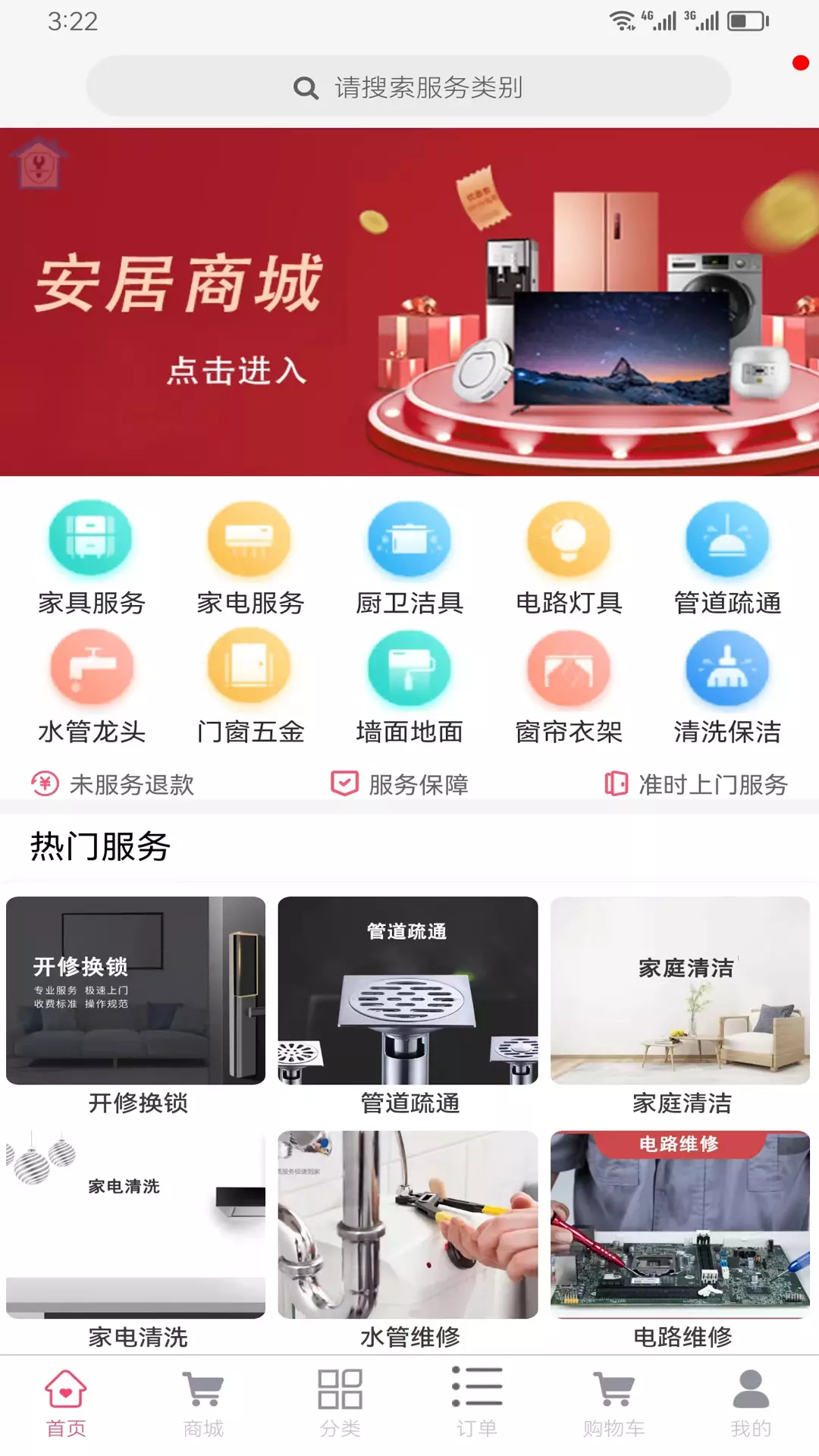819x1456 pixels.
Task: Switch to the 商城 tab
Action: pos(203,1404)
